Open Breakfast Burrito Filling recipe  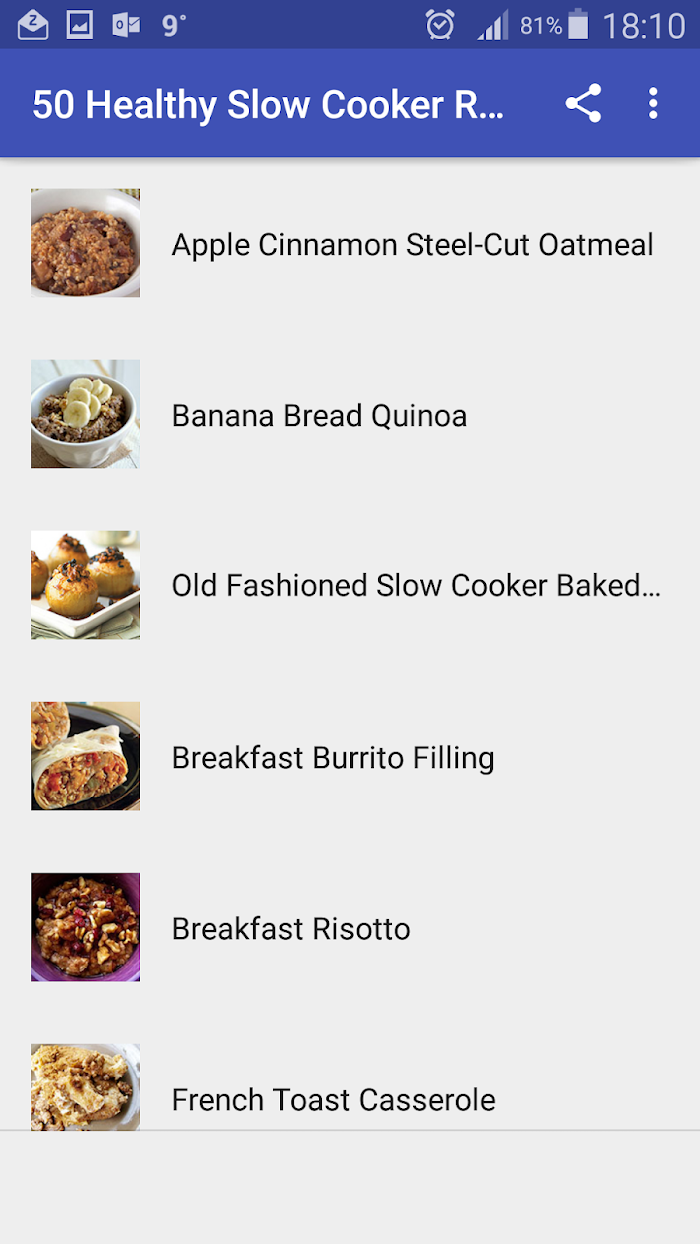350,756
